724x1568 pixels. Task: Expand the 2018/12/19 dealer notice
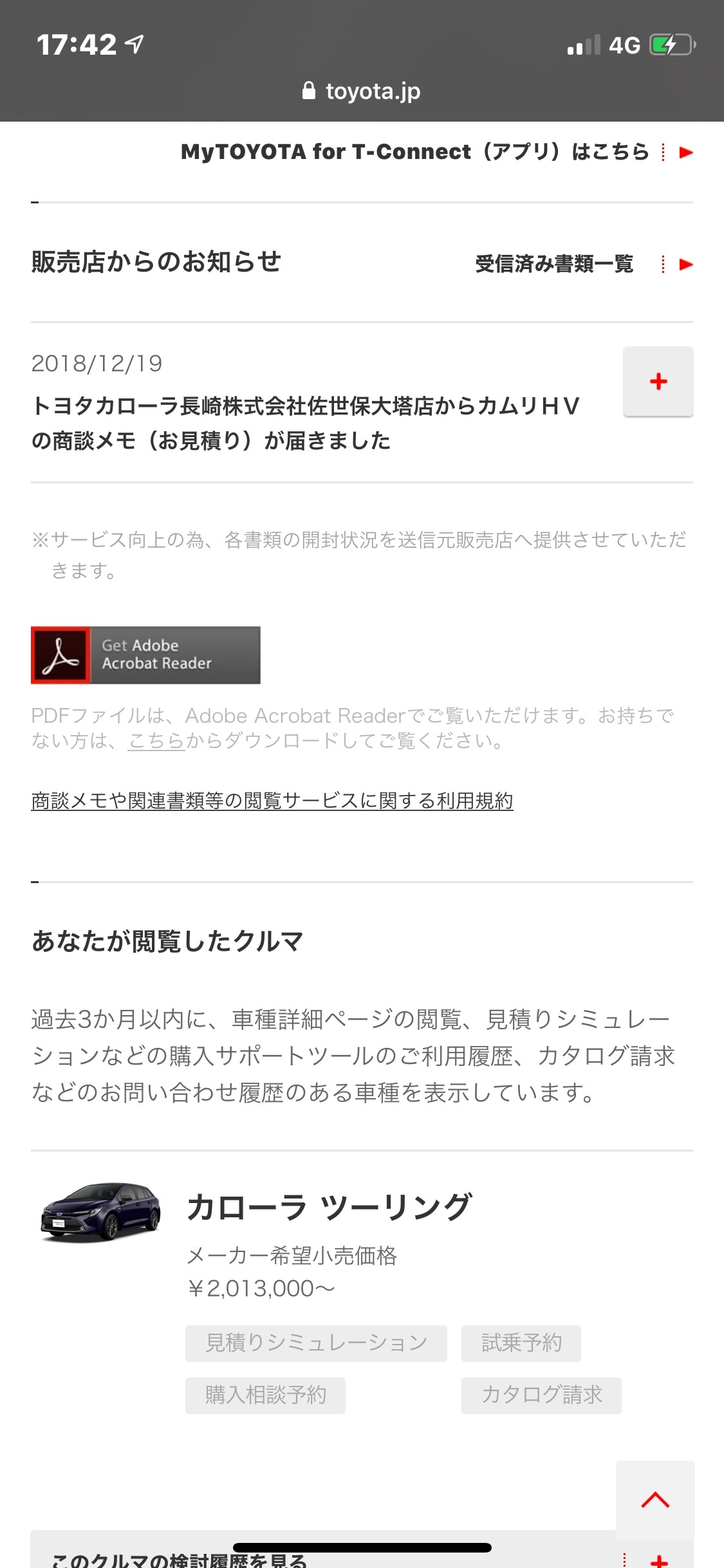click(x=658, y=382)
